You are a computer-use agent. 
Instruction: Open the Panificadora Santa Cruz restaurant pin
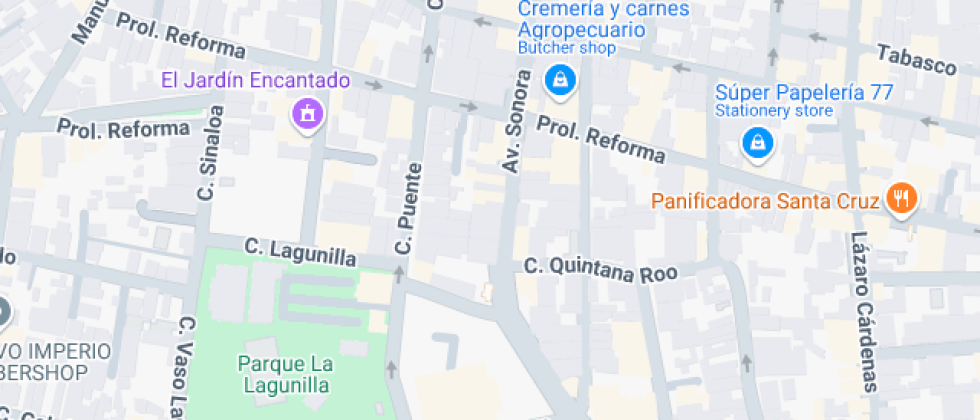[x=902, y=199]
